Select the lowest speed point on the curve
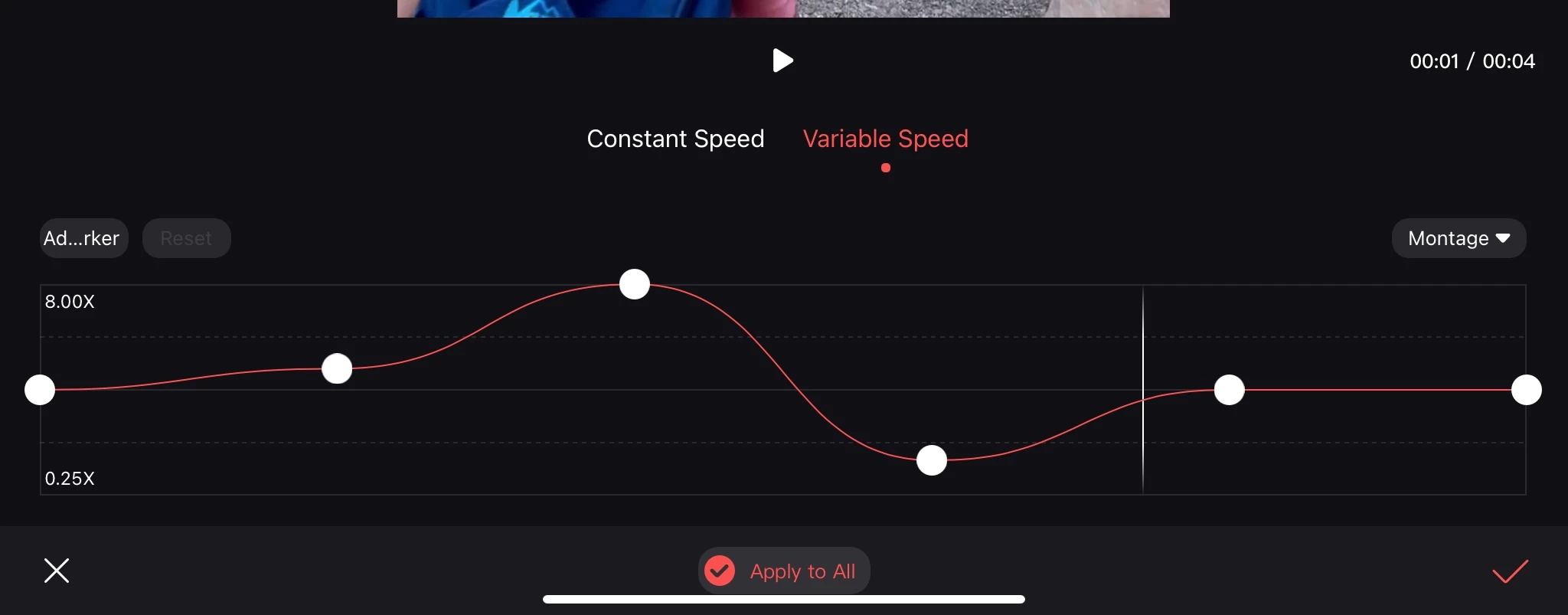1568x615 pixels. (931, 460)
